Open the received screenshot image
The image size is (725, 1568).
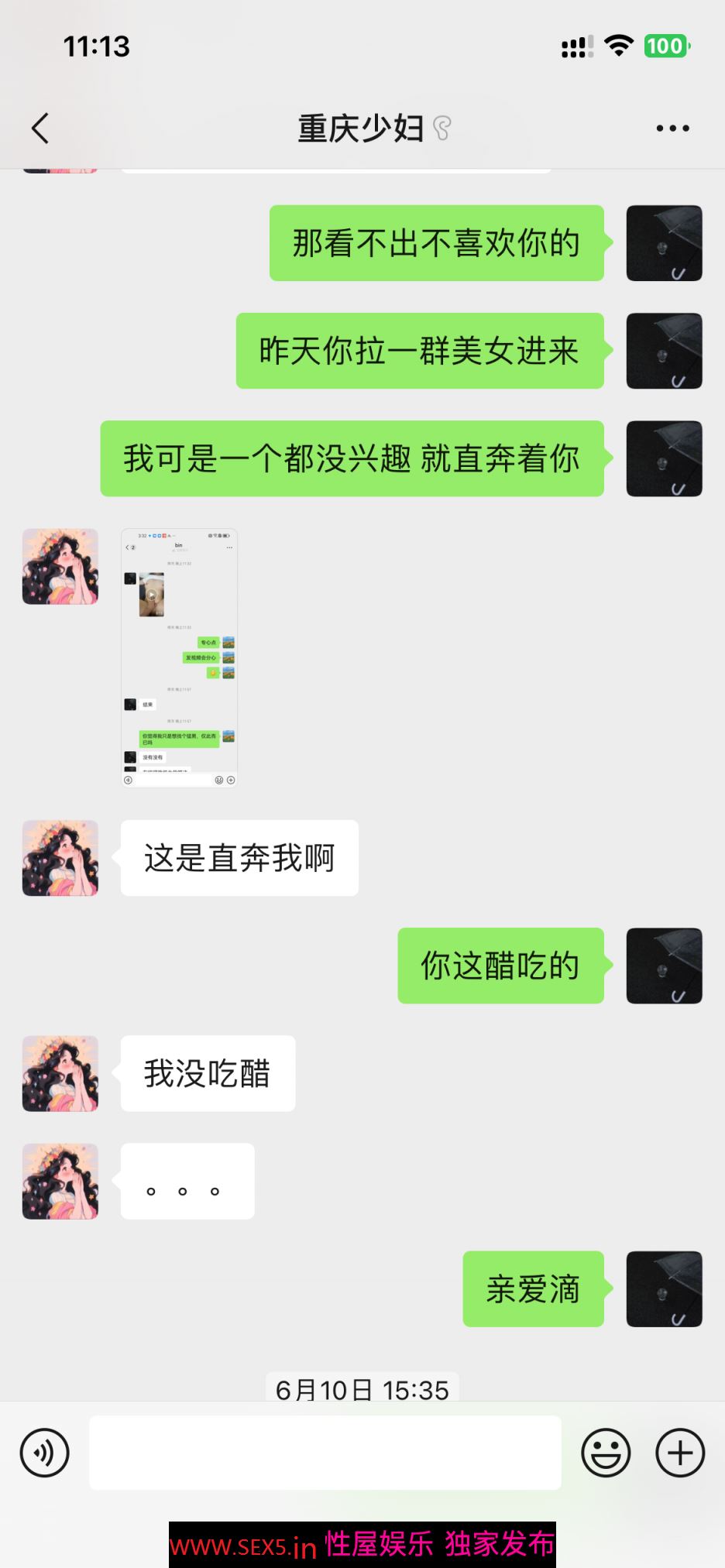click(179, 657)
